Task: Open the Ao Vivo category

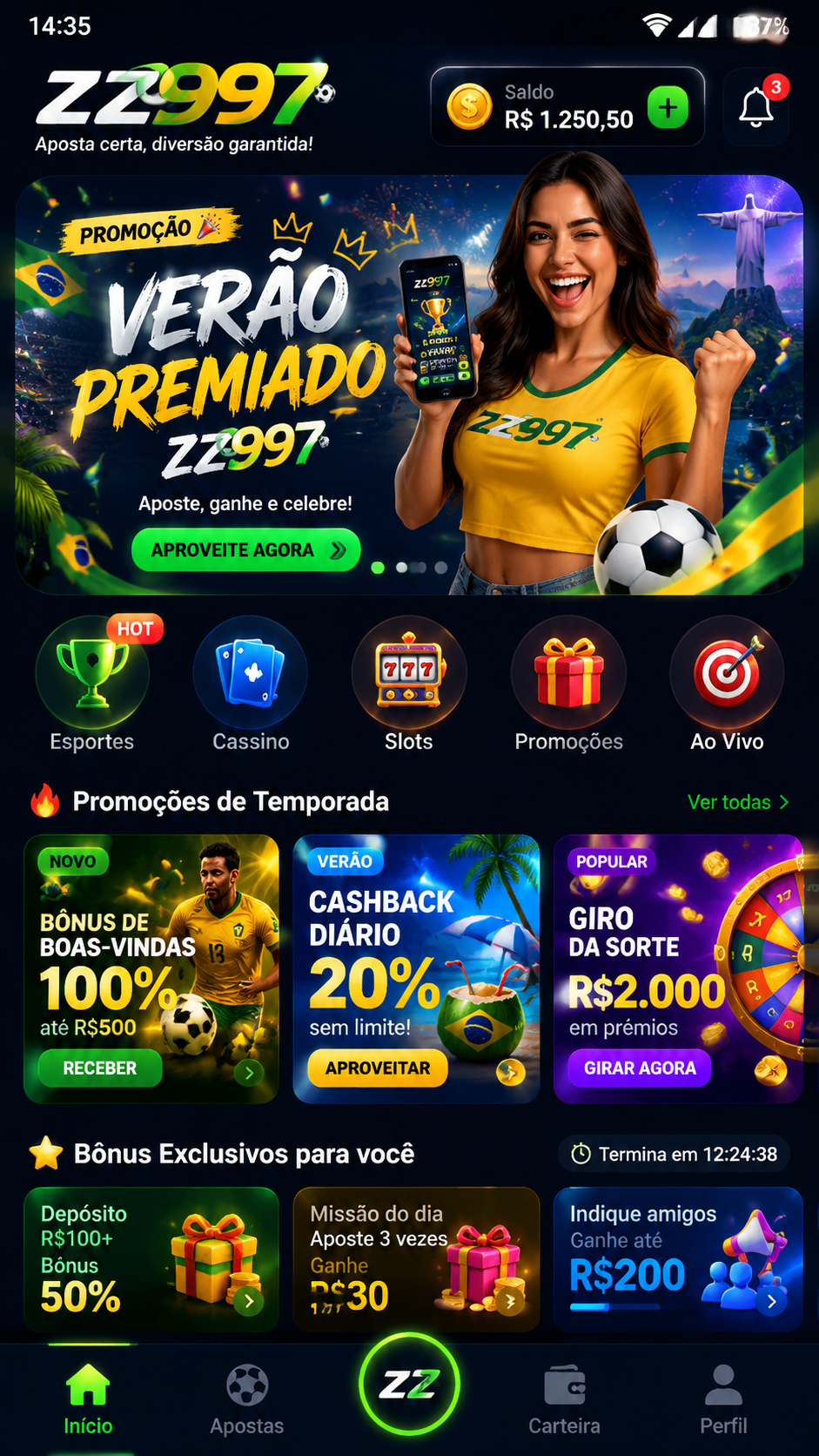Action: [727, 685]
